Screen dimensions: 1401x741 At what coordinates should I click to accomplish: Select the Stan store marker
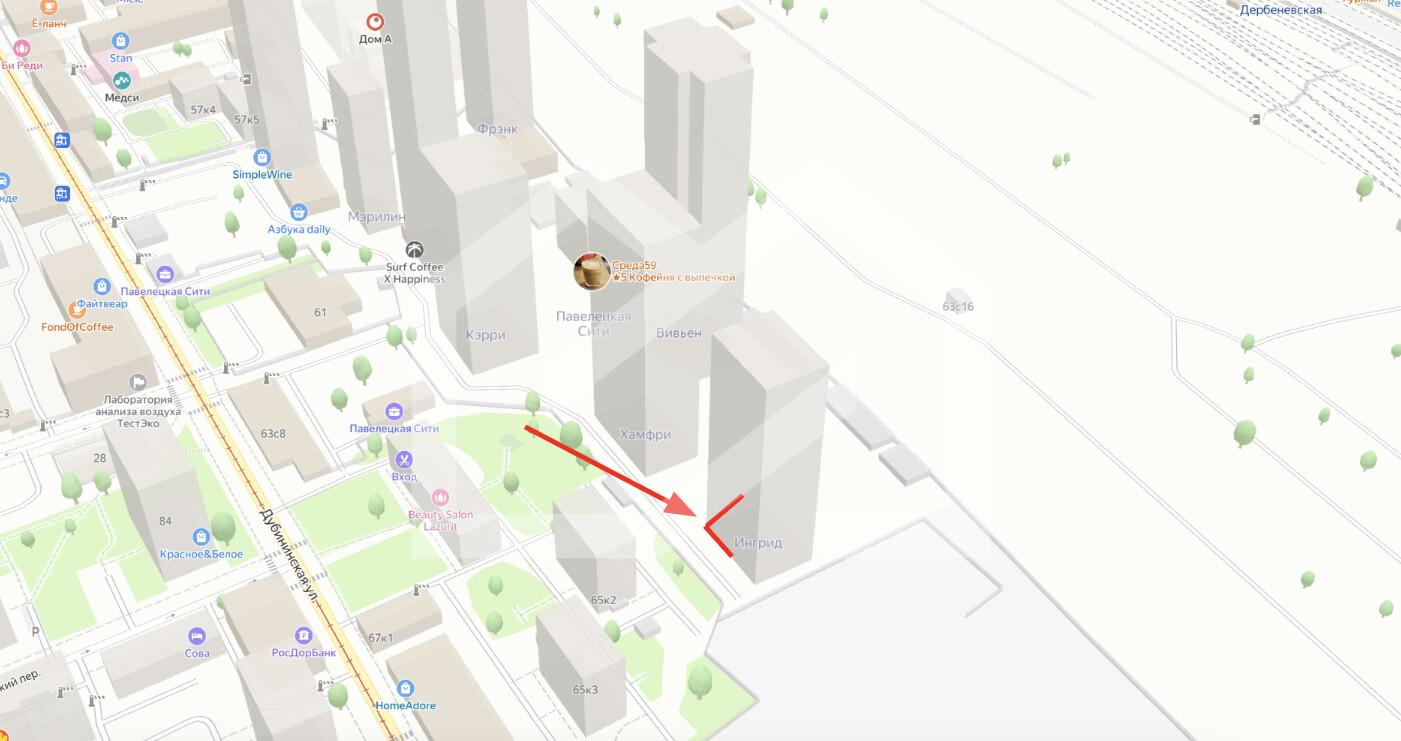point(121,41)
